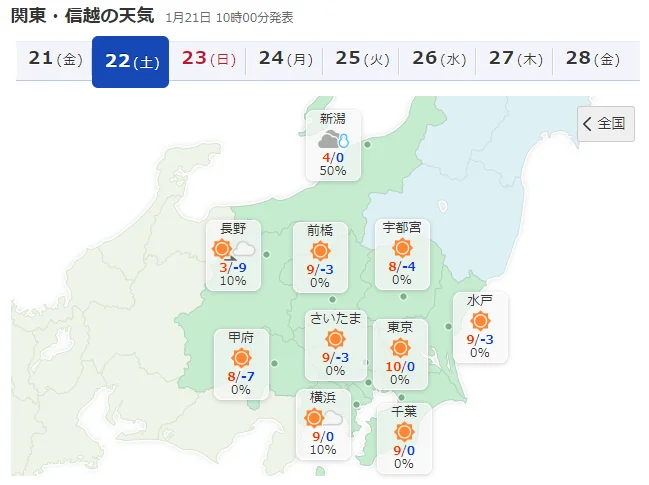
Task: Open the 新潟 weather card
Action: [333, 145]
